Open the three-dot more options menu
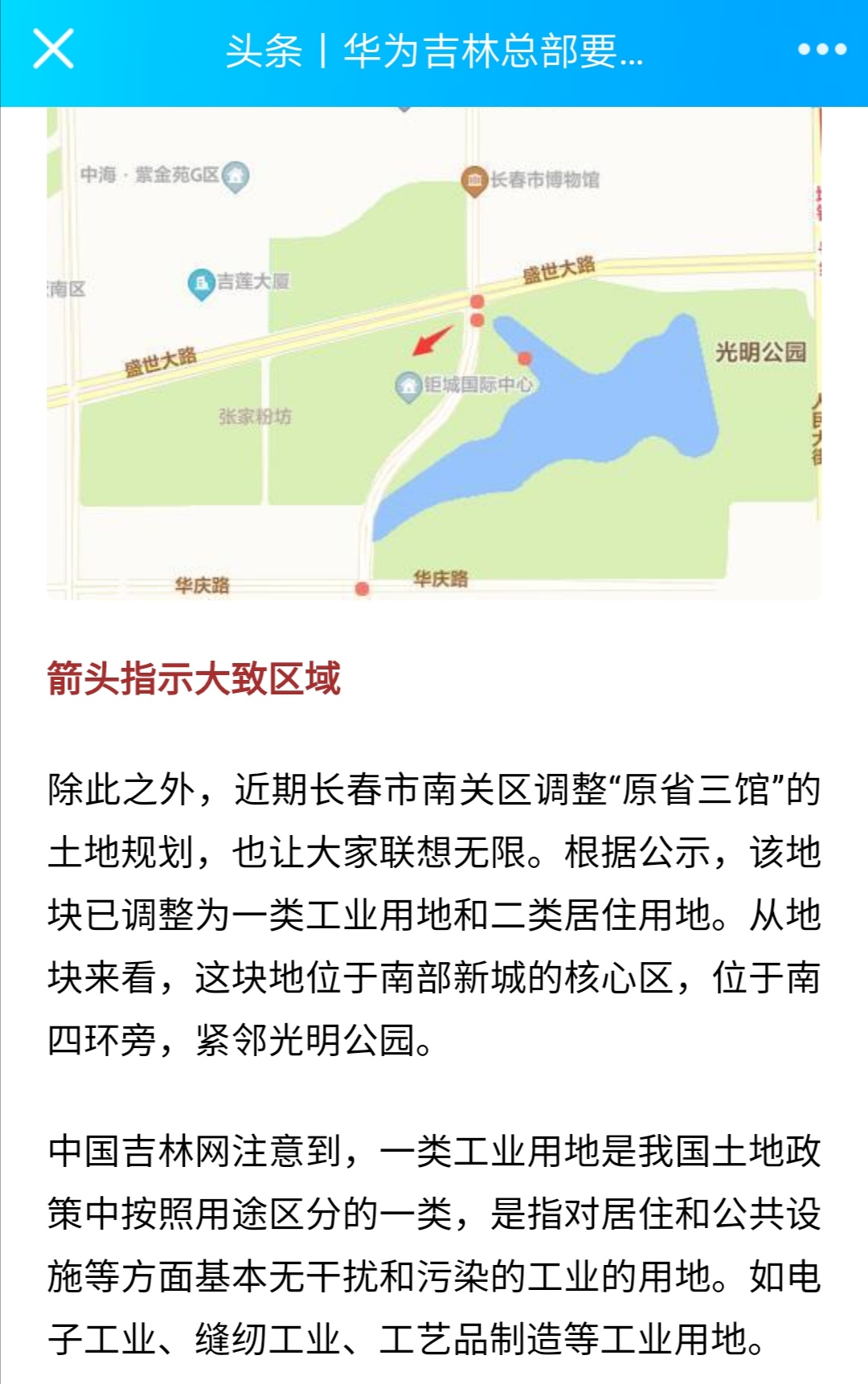This screenshot has width=868, height=1384. click(821, 50)
